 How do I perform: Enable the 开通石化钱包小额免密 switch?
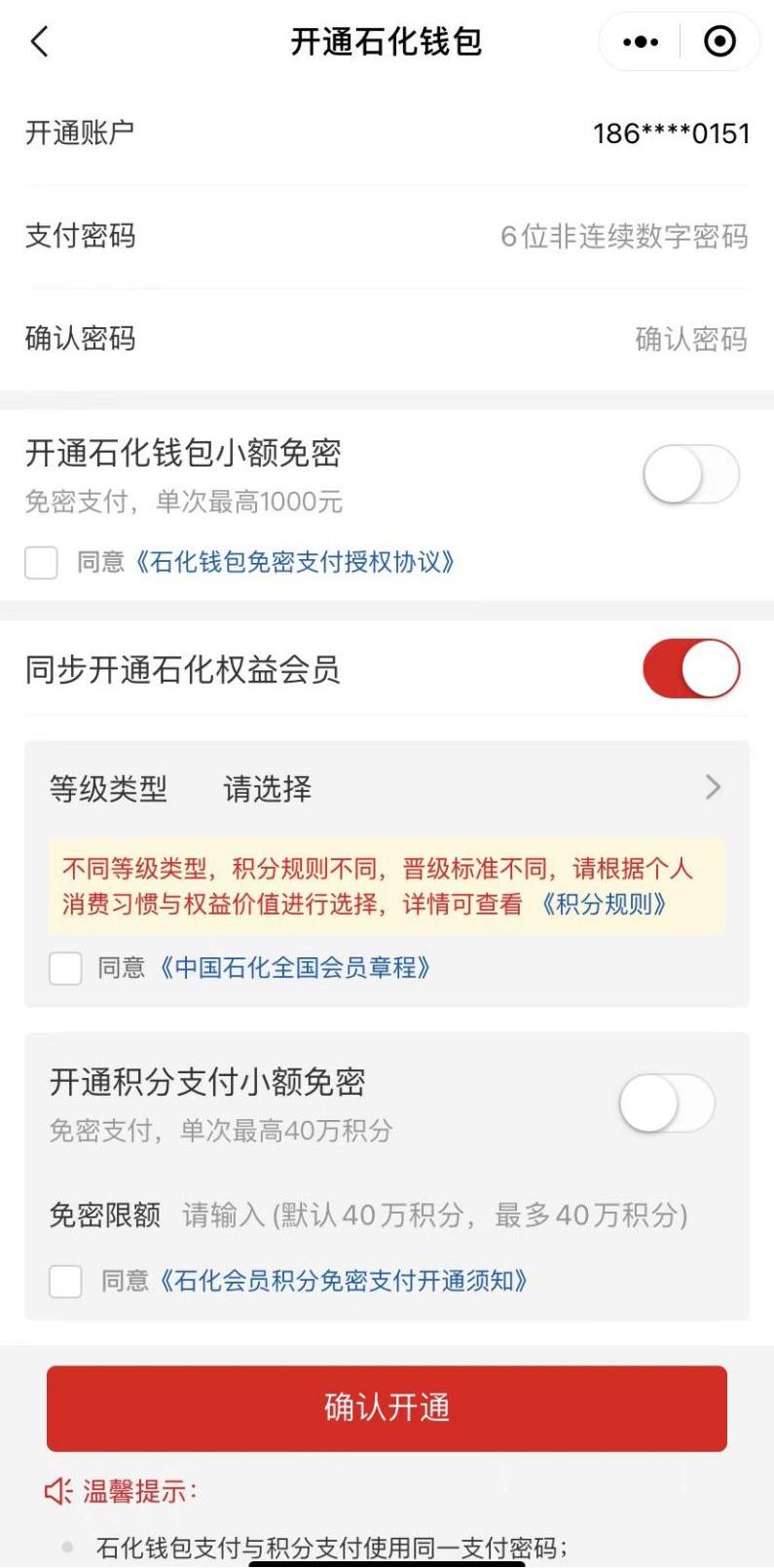(x=691, y=474)
